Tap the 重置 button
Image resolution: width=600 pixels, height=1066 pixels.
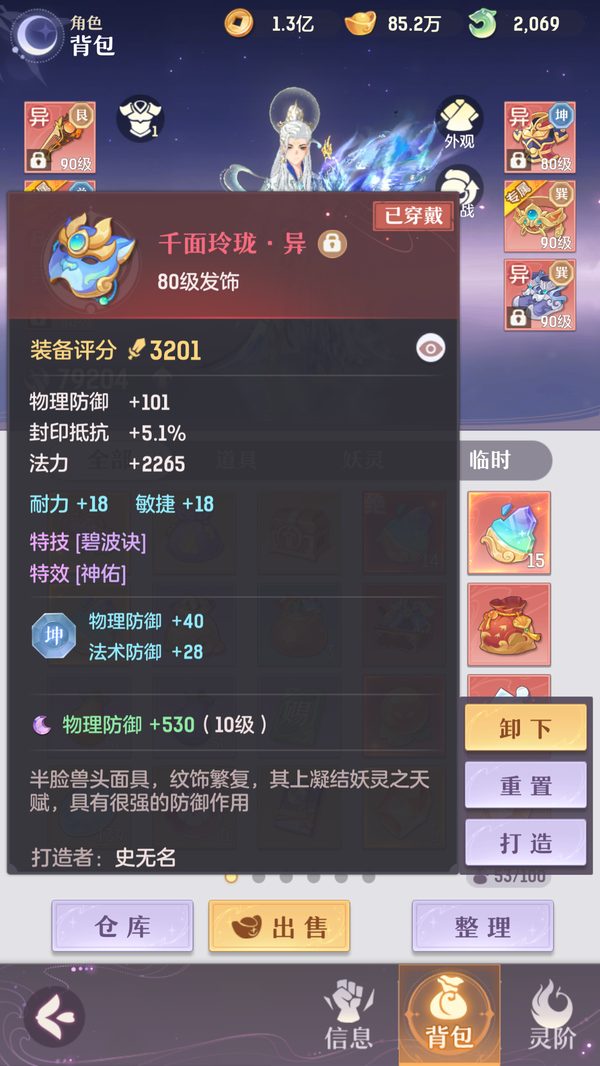point(525,785)
